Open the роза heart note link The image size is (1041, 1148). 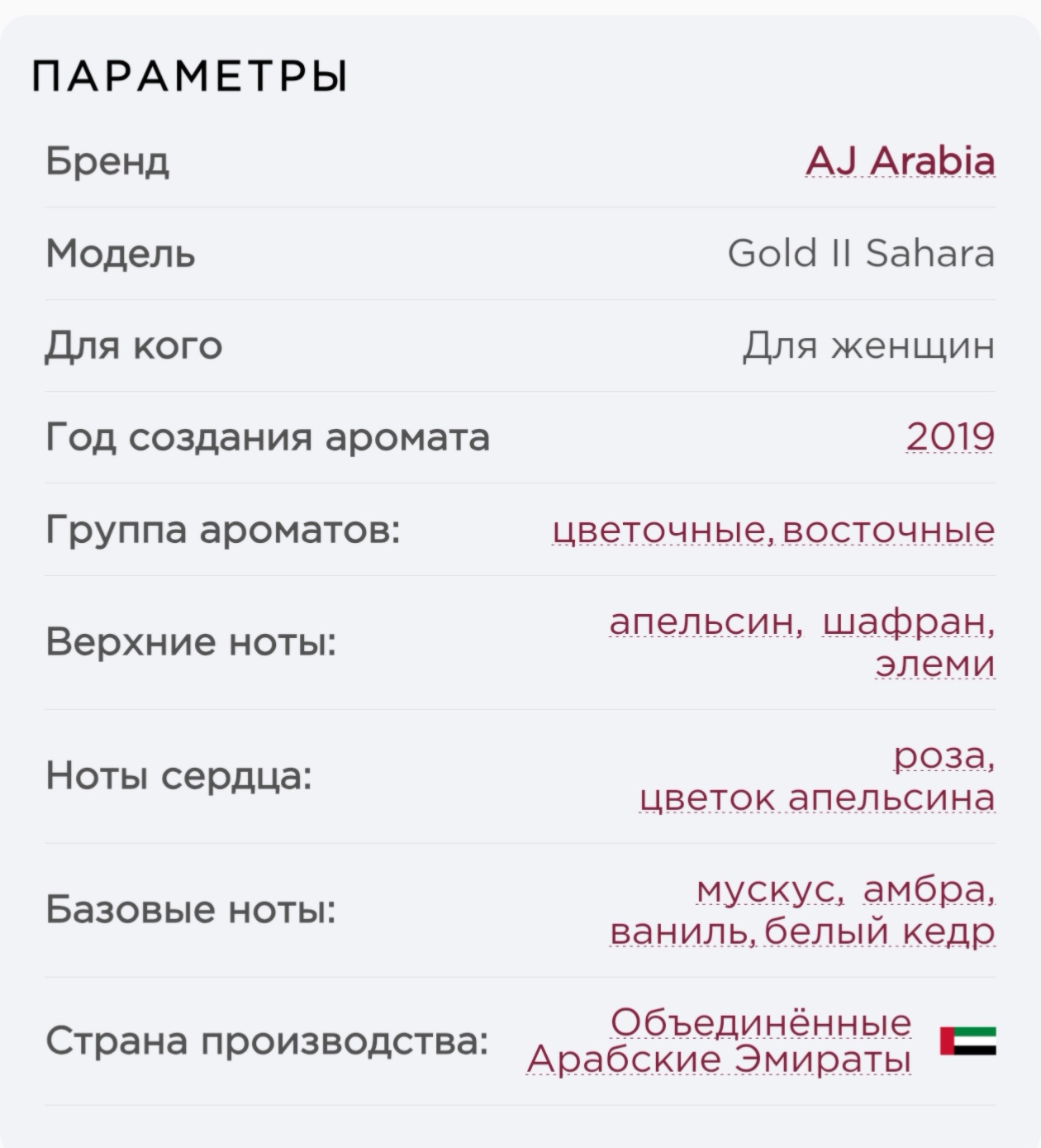coord(944,755)
